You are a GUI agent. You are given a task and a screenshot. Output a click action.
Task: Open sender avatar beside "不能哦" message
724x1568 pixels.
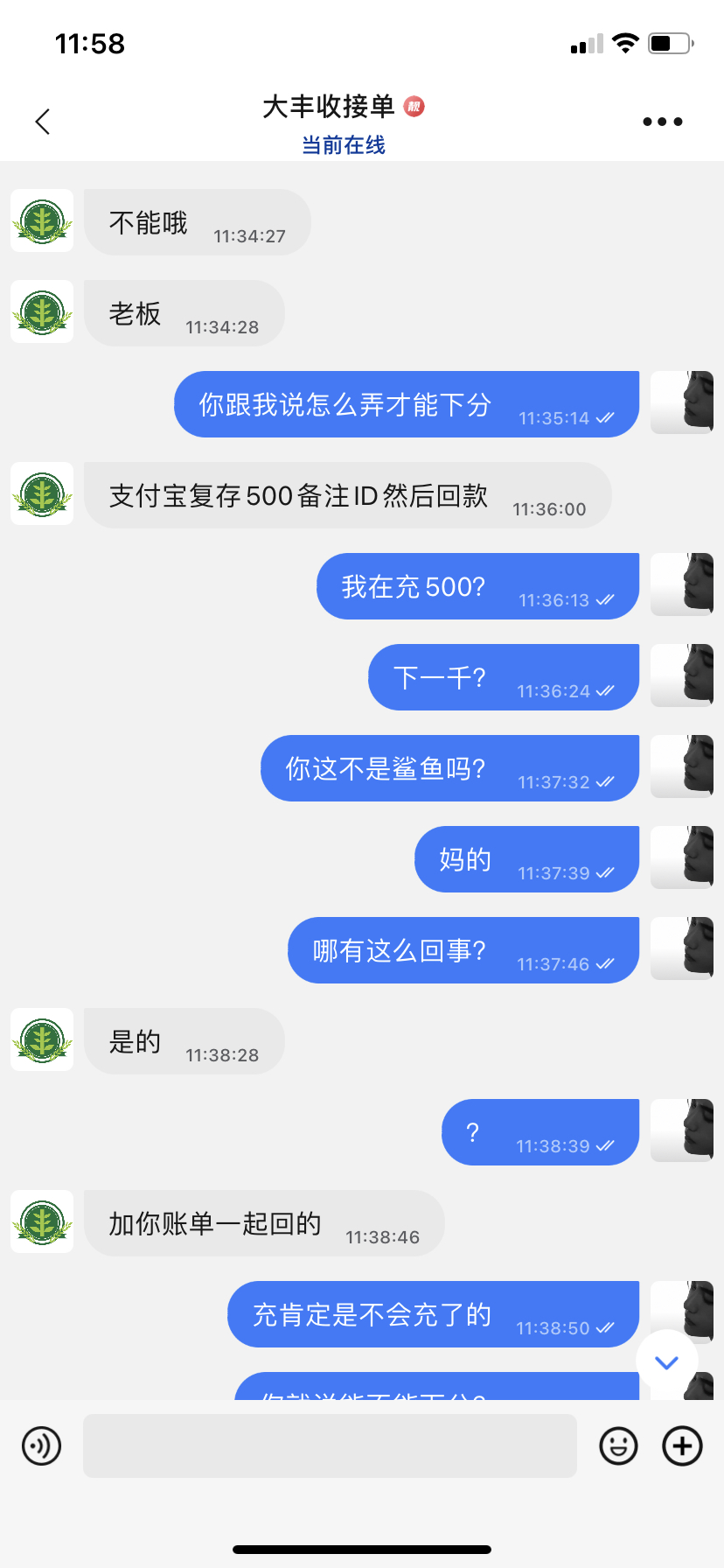point(42,220)
